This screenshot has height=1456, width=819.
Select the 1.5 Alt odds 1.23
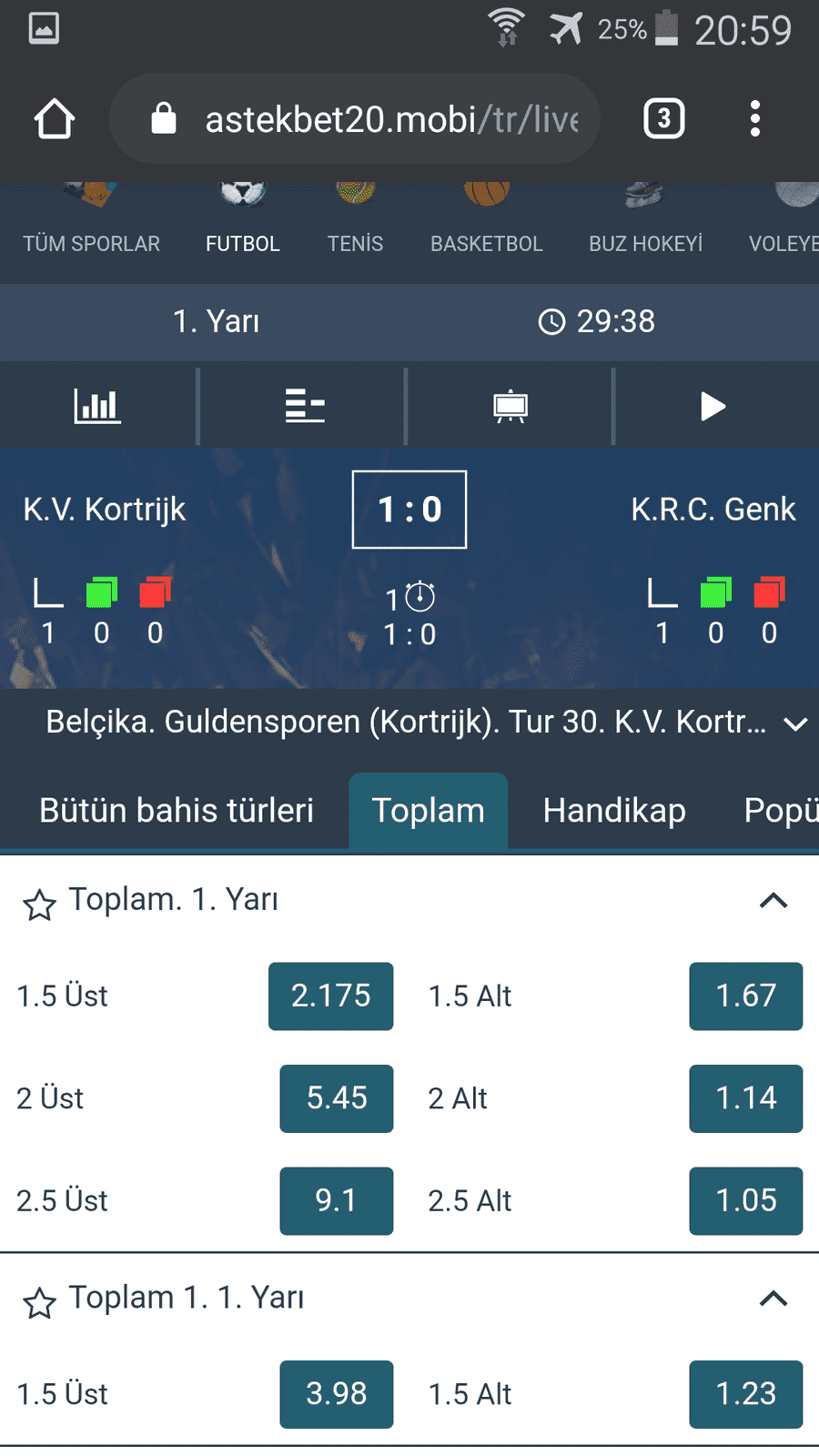(746, 1394)
